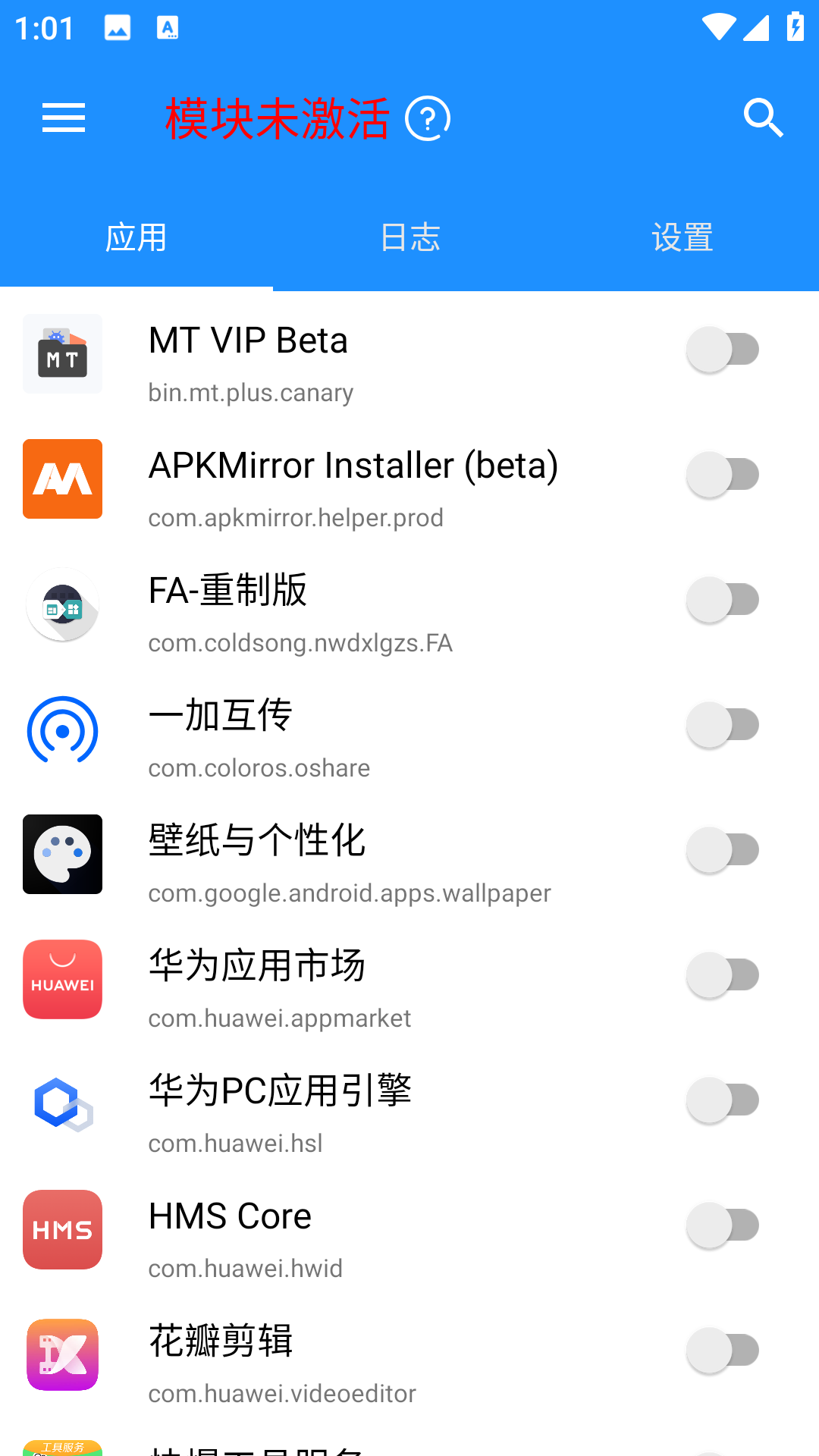Image resolution: width=819 pixels, height=1456 pixels.
Task: Click the 一加互传 wireless share icon
Action: [62, 729]
